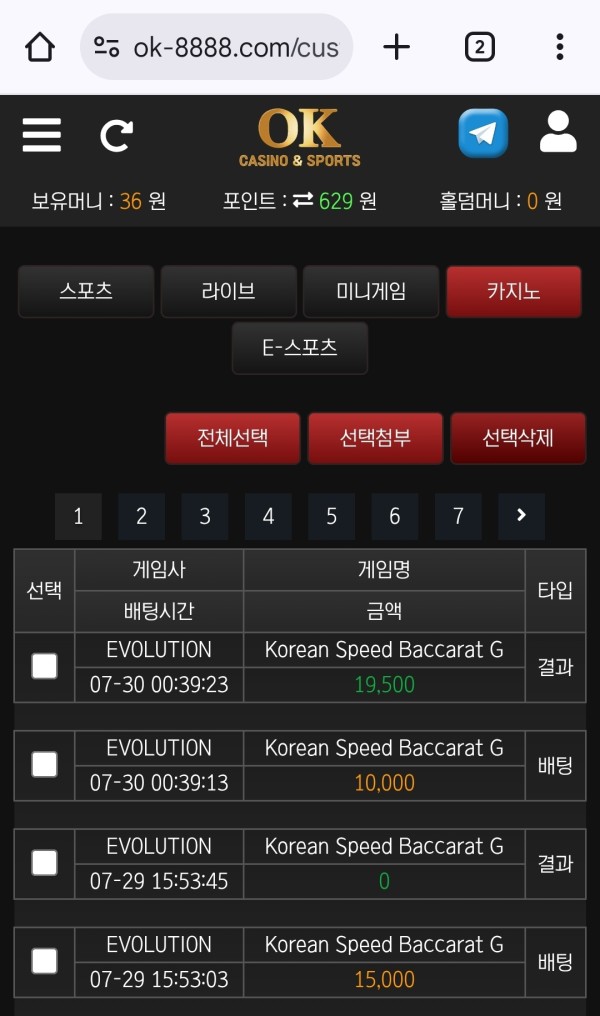The width and height of the screenshot is (600, 1016).
Task: Open the Telegram contact icon
Action: [x=483, y=134]
